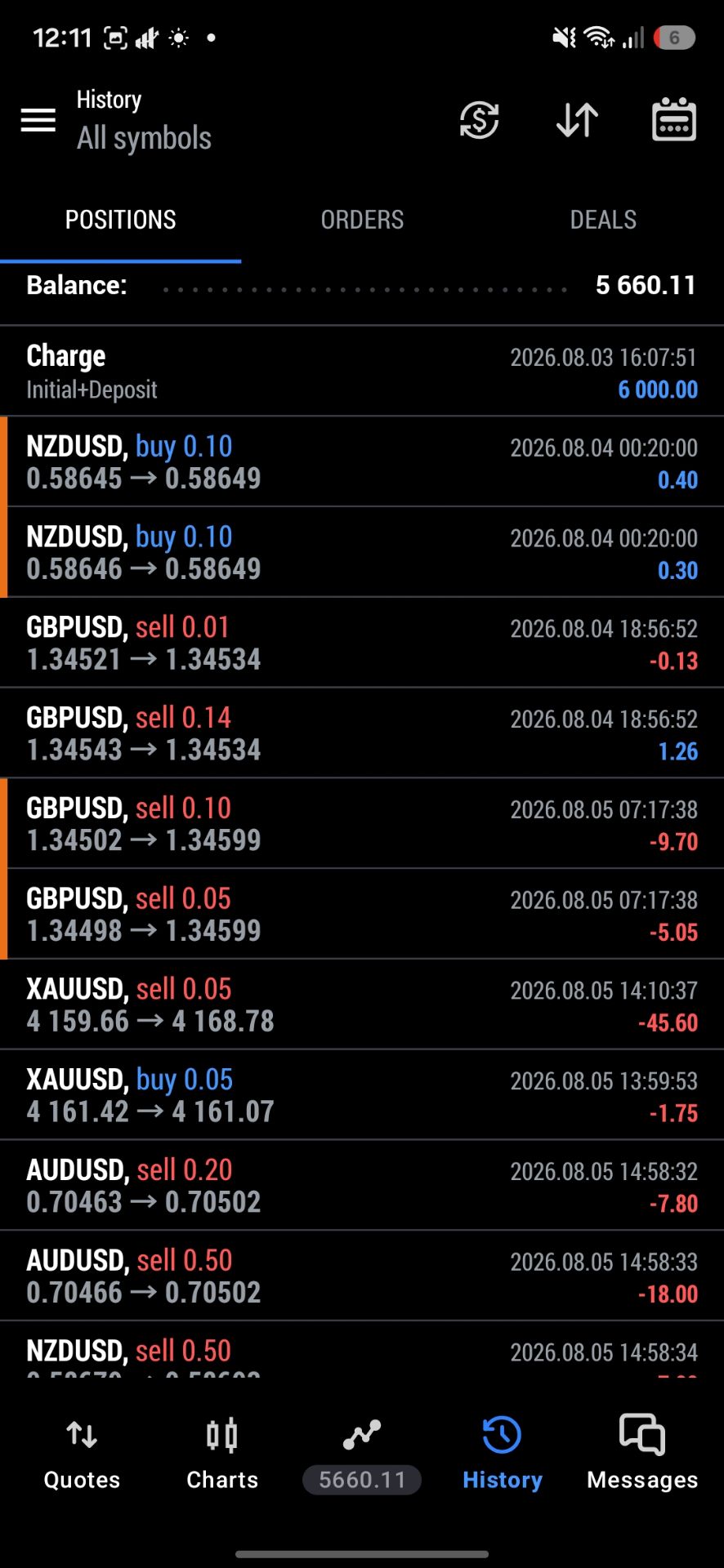Image resolution: width=724 pixels, height=1568 pixels.
Task: Open the Messages section
Action: coord(642,1455)
